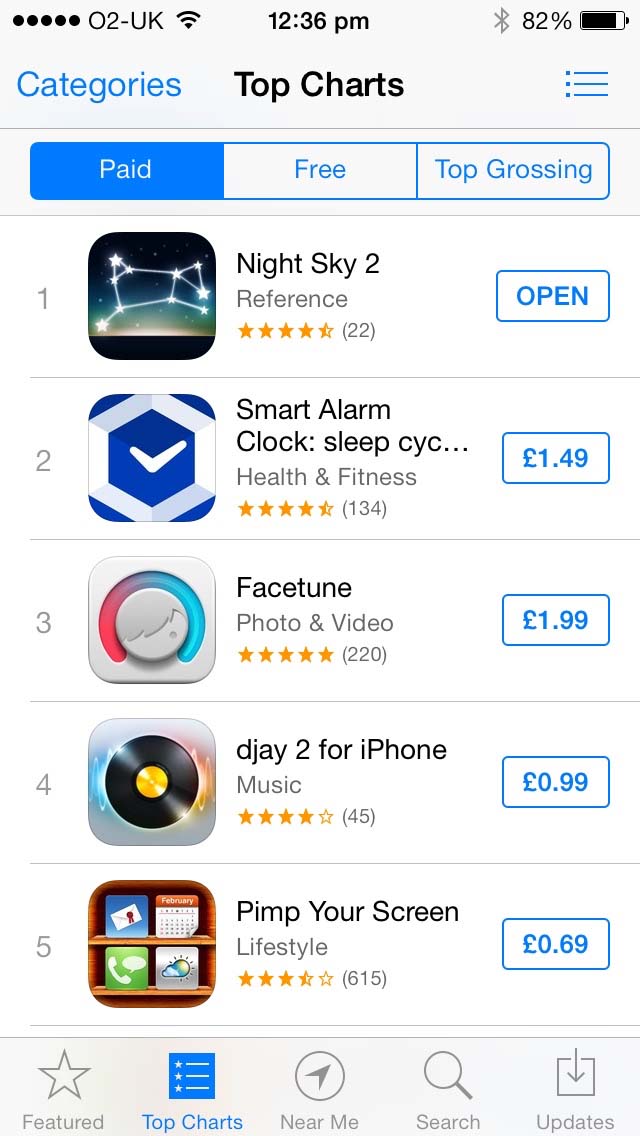Select the Top Grossing segment

[x=513, y=170]
